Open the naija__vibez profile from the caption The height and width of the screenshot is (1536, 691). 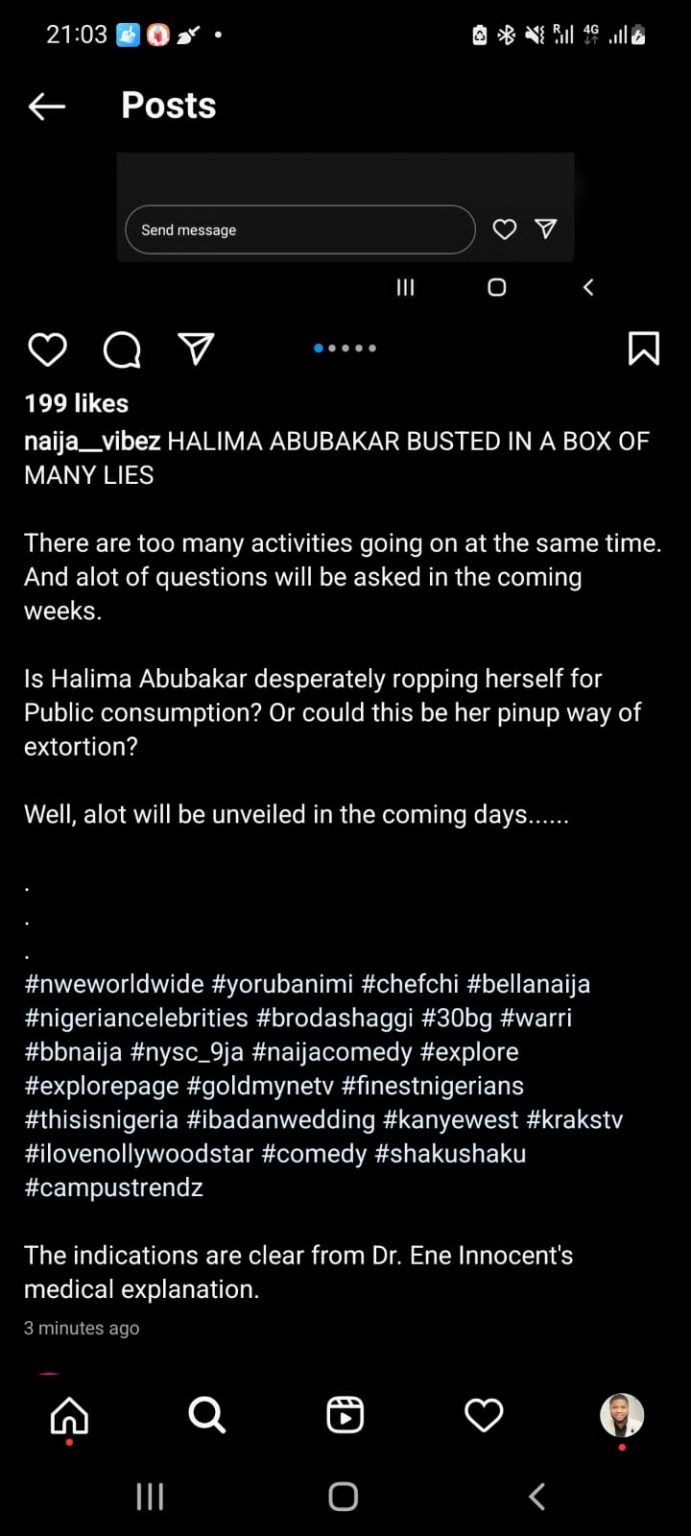coord(92,442)
